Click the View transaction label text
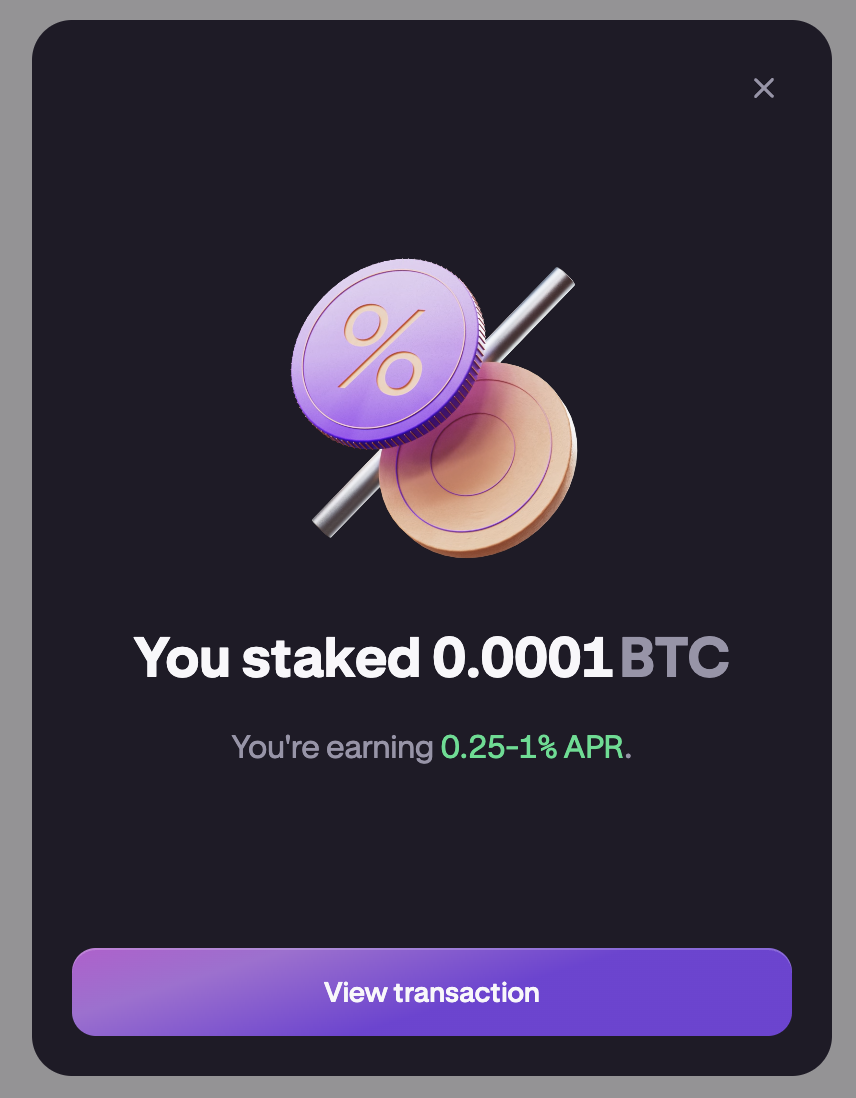Screen dimensions: 856x1098 [x=431, y=992]
